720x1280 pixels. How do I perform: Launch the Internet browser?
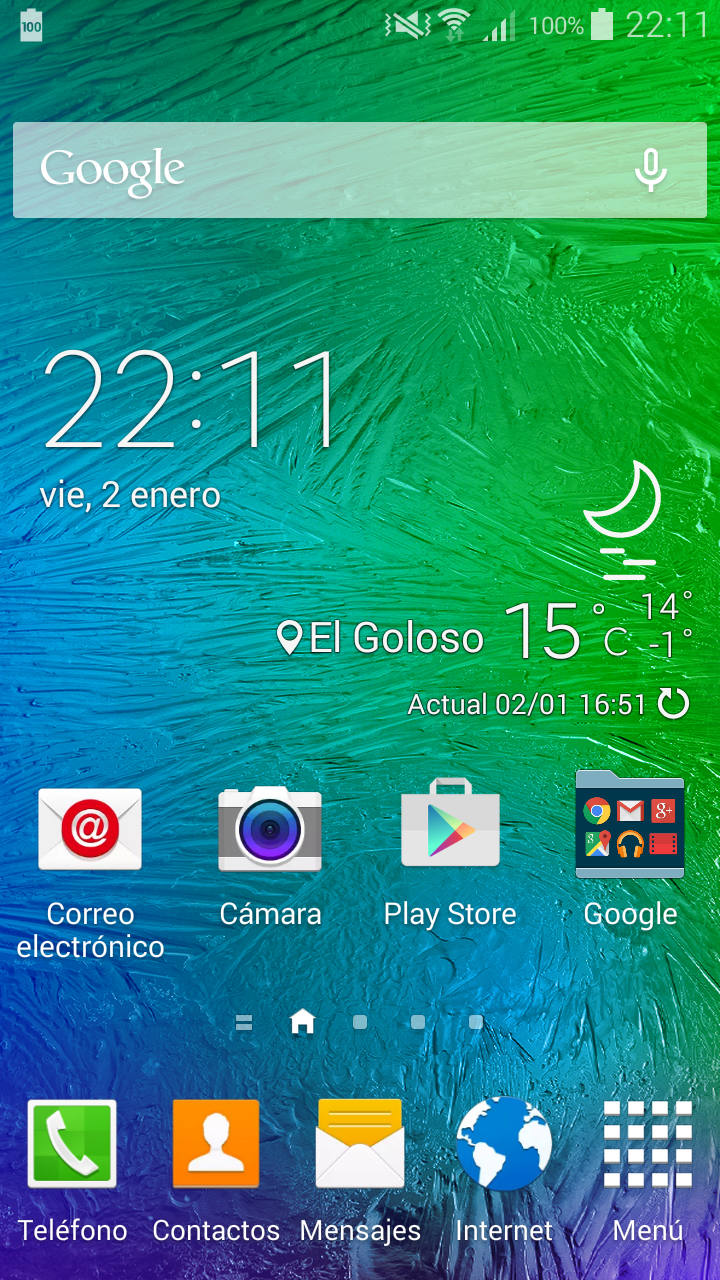(x=504, y=1144)
